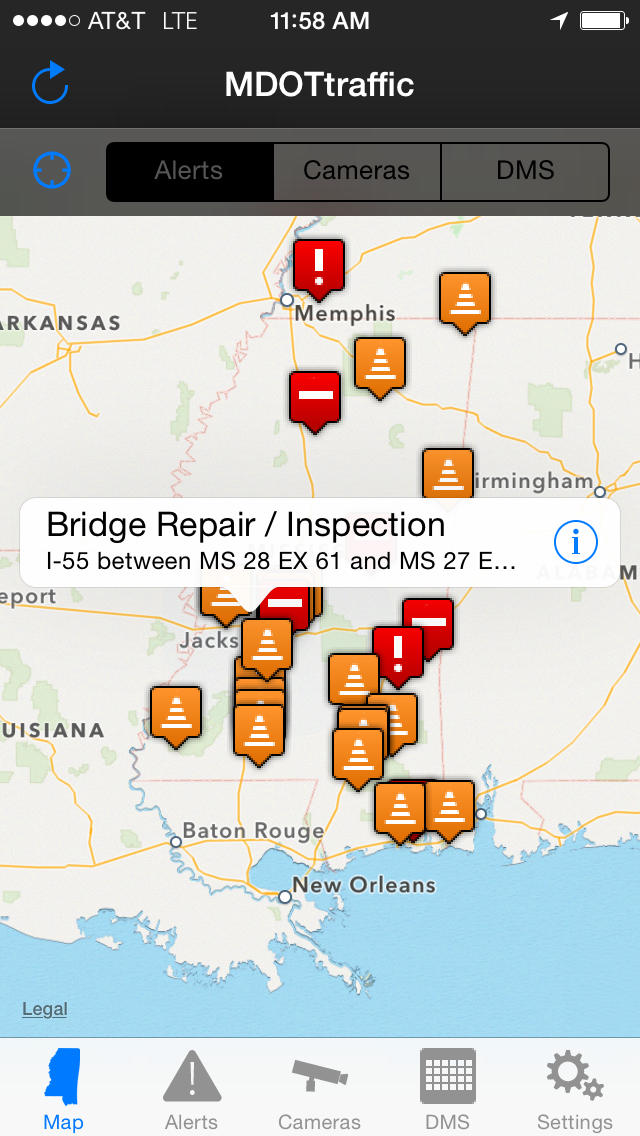Open Bridge Repair / Inspection info details

click(575, 542)
